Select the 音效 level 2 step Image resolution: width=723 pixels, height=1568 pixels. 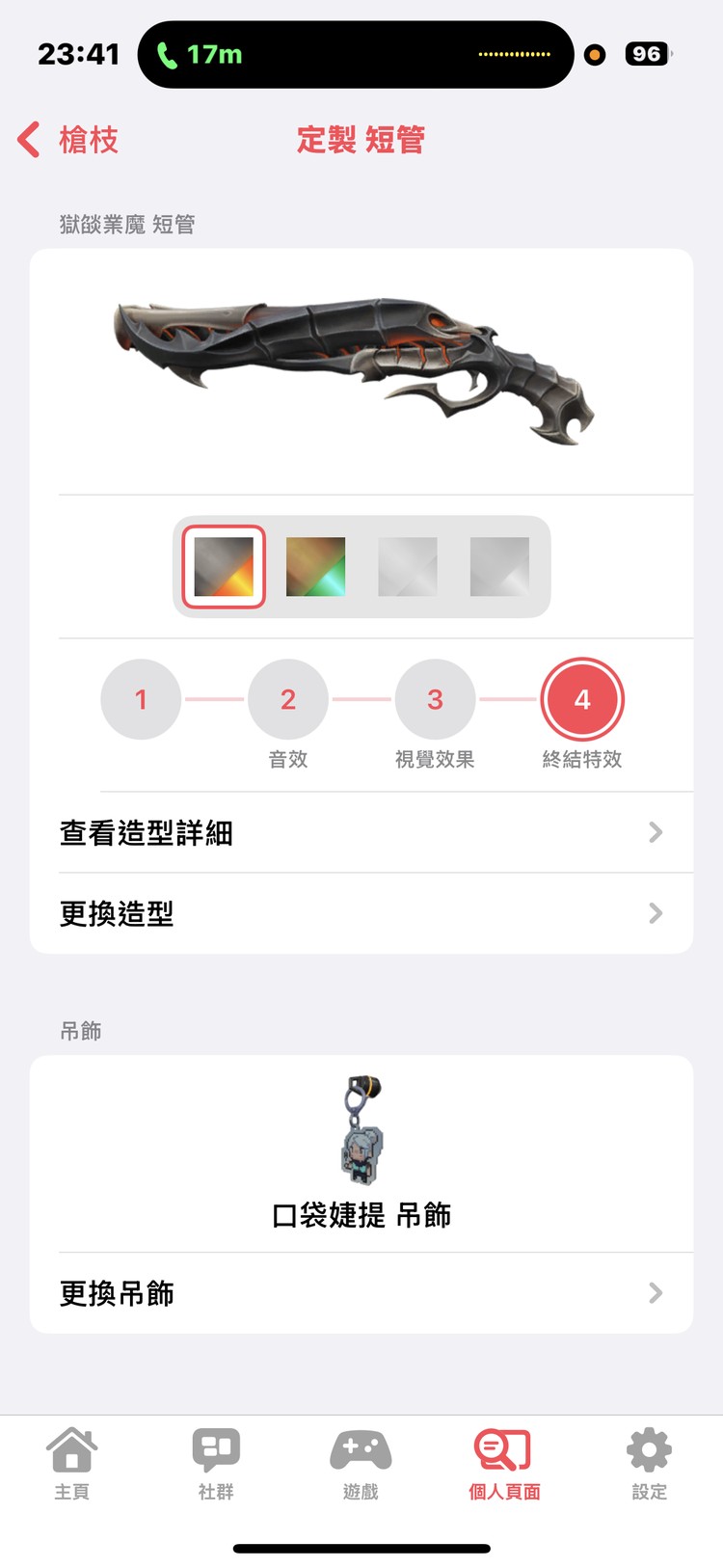coord(287,699)
